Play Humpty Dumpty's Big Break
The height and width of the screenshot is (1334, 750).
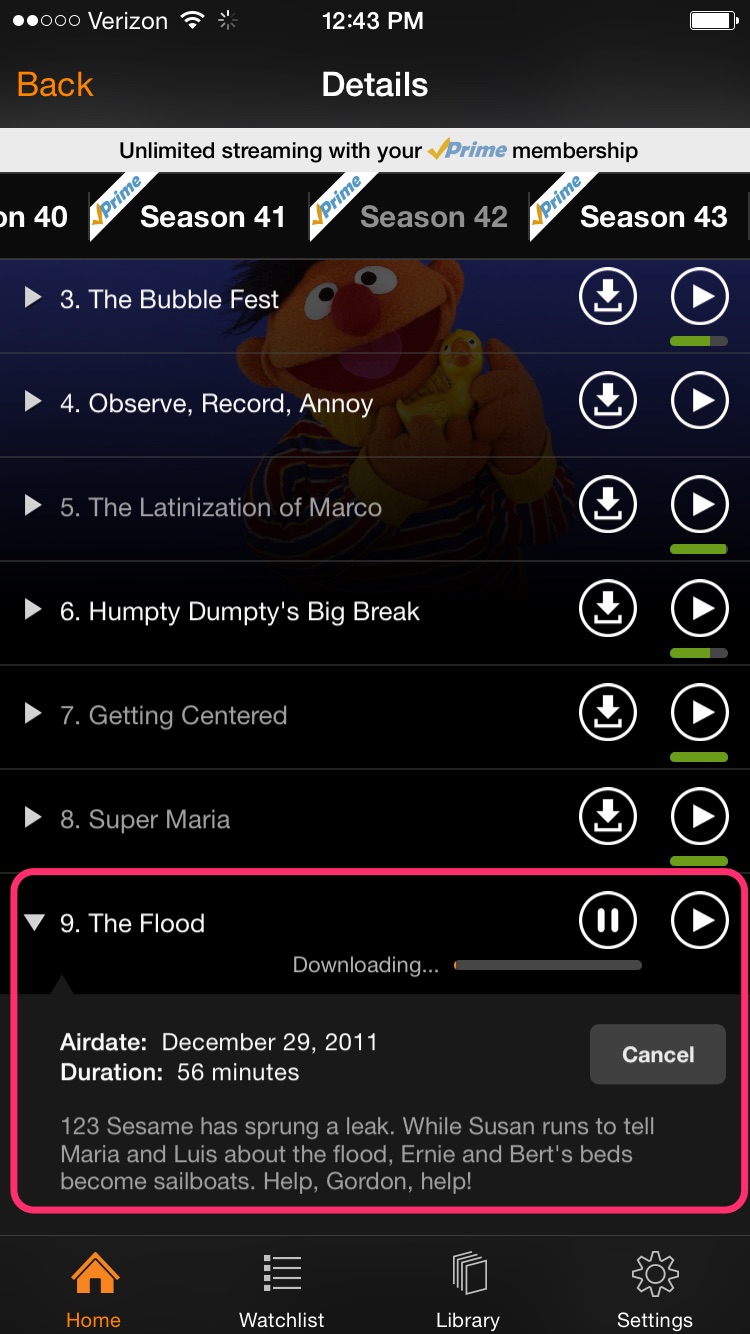(699, 608)
